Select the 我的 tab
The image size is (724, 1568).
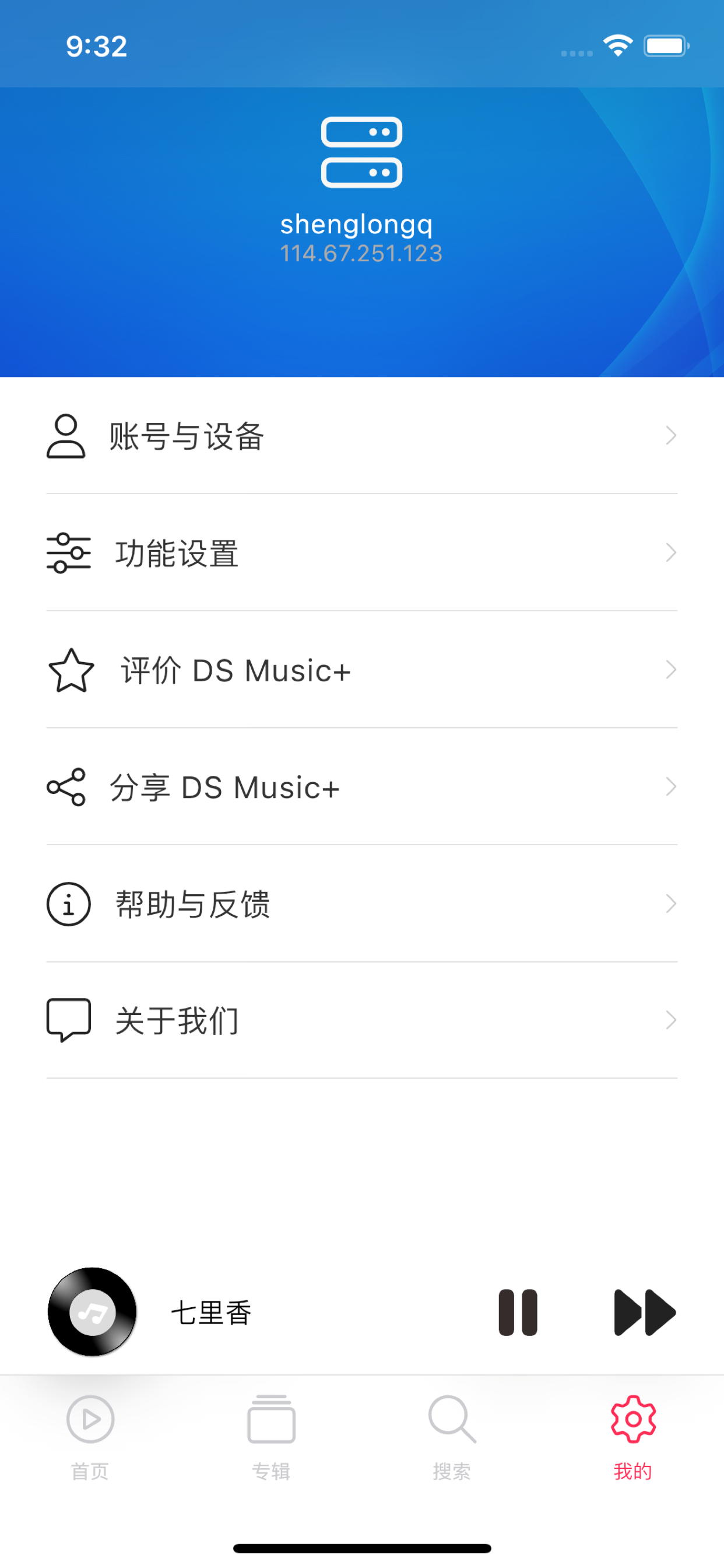click(633, 1438)
